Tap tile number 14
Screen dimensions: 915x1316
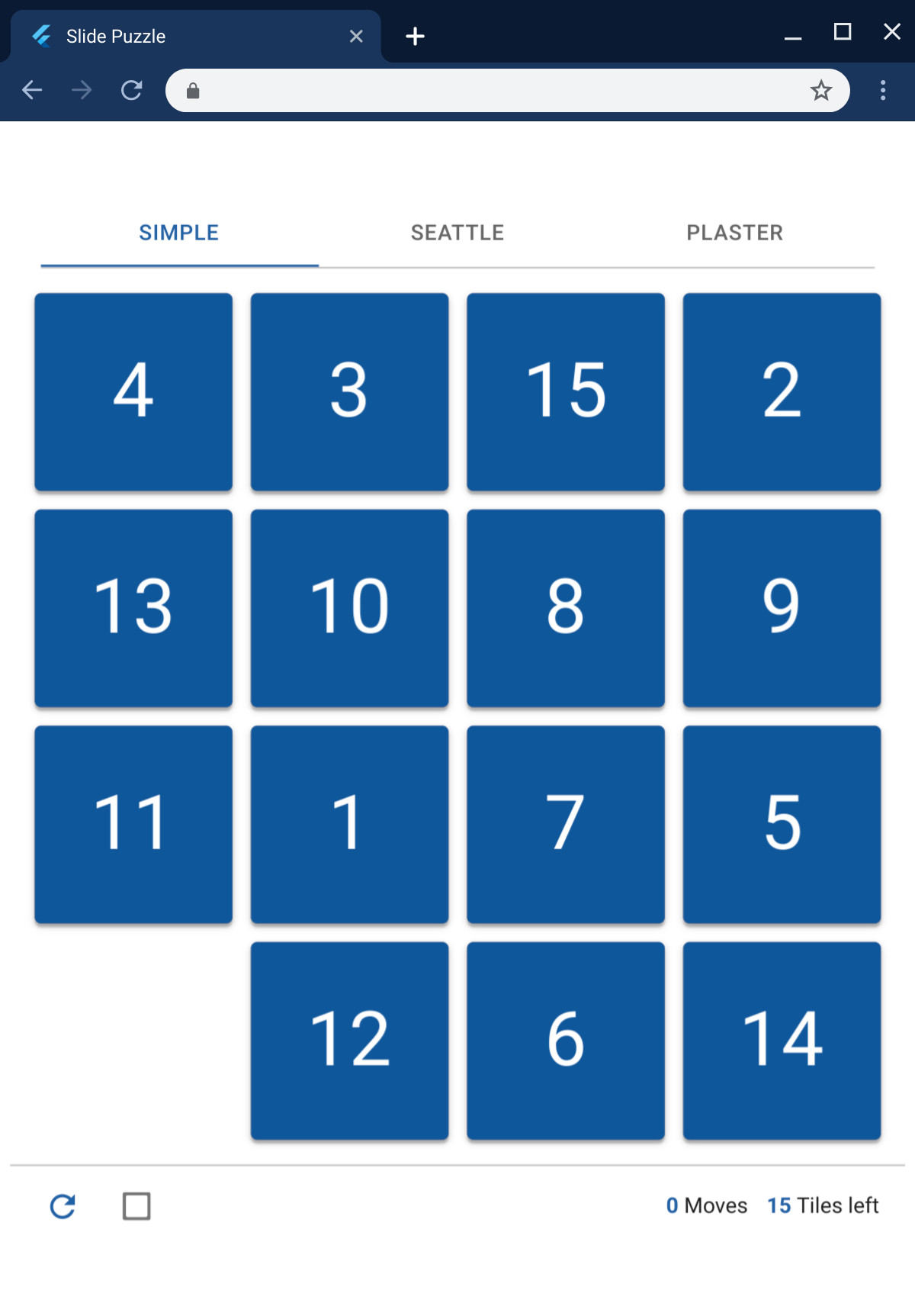coord(782,1040)
